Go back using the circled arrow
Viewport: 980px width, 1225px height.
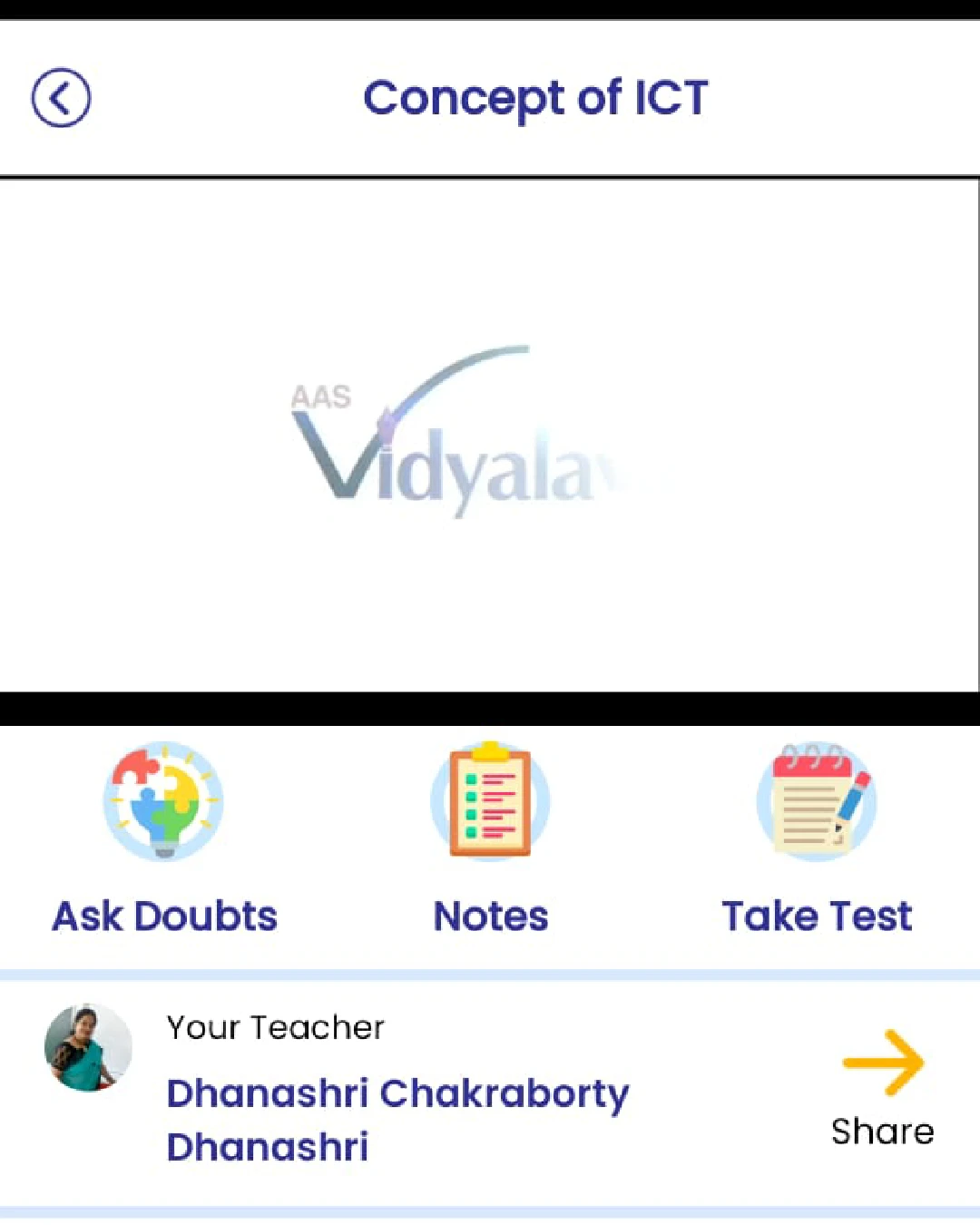click(x=61, y=98)
